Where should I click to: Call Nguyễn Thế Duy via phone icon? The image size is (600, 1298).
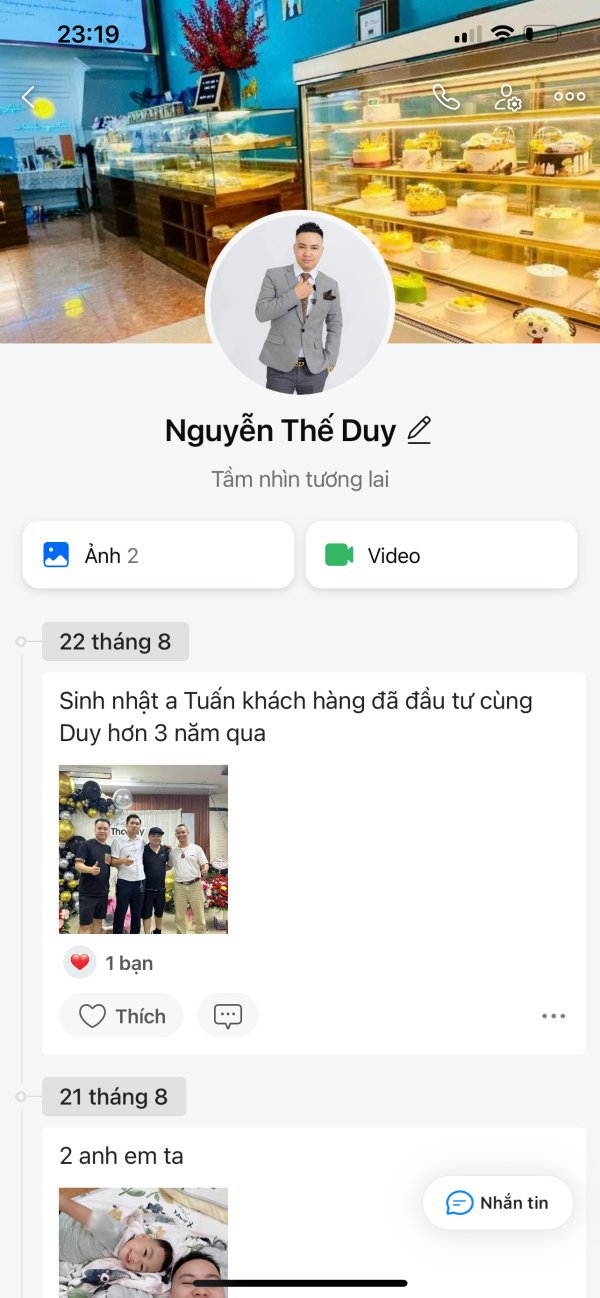click(x=446, y=97)
